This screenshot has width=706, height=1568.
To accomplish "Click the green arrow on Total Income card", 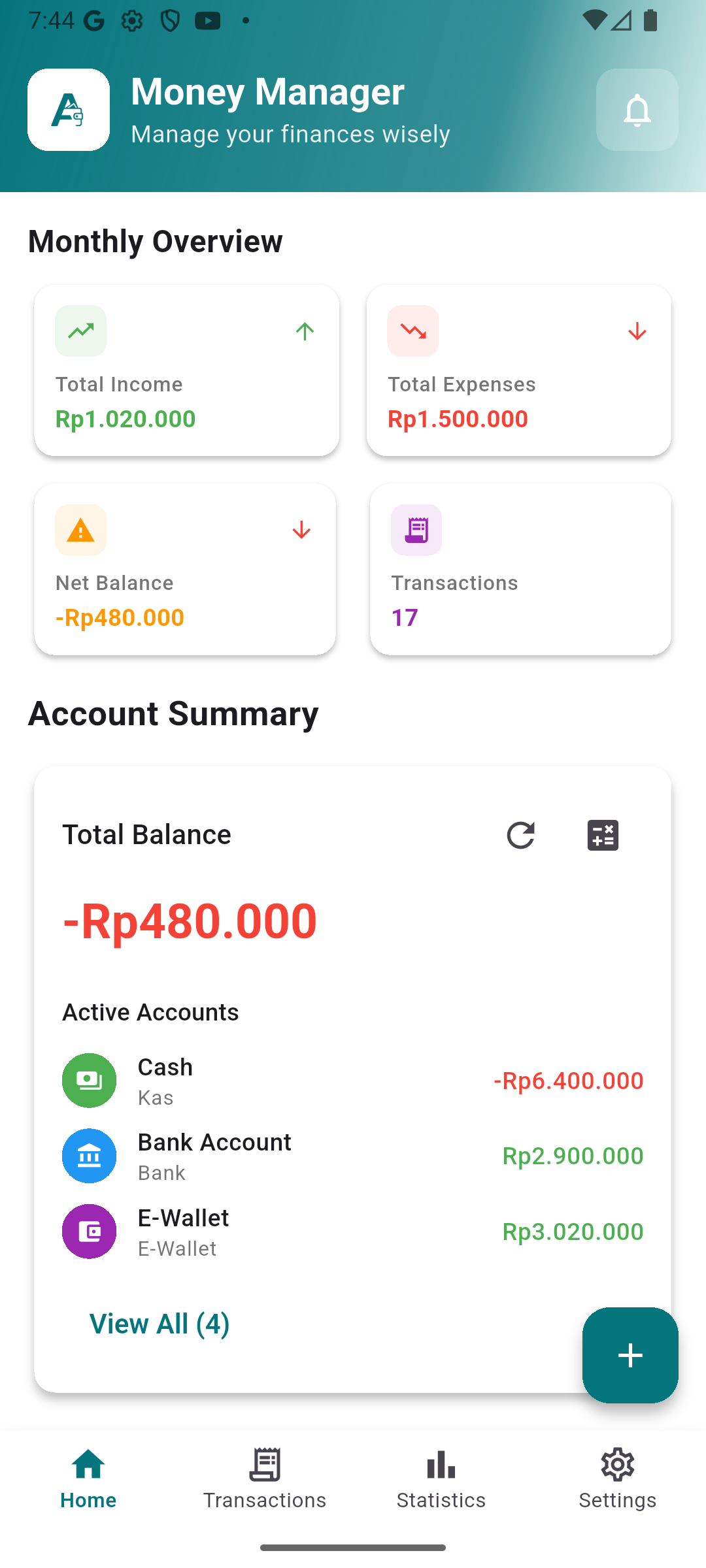I will point(304,331).
